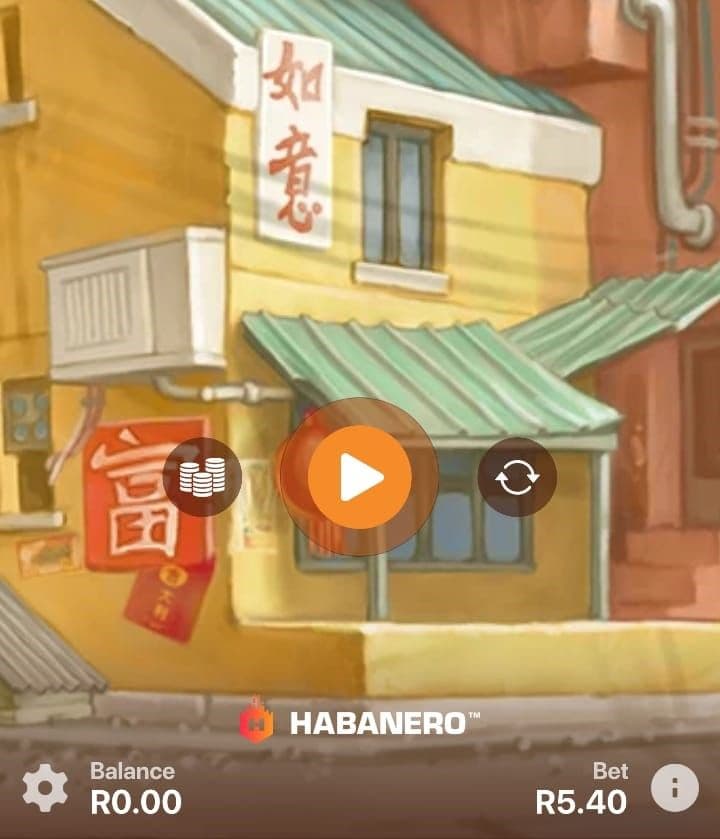Open the bet coins selector

[x=202, y=478]
